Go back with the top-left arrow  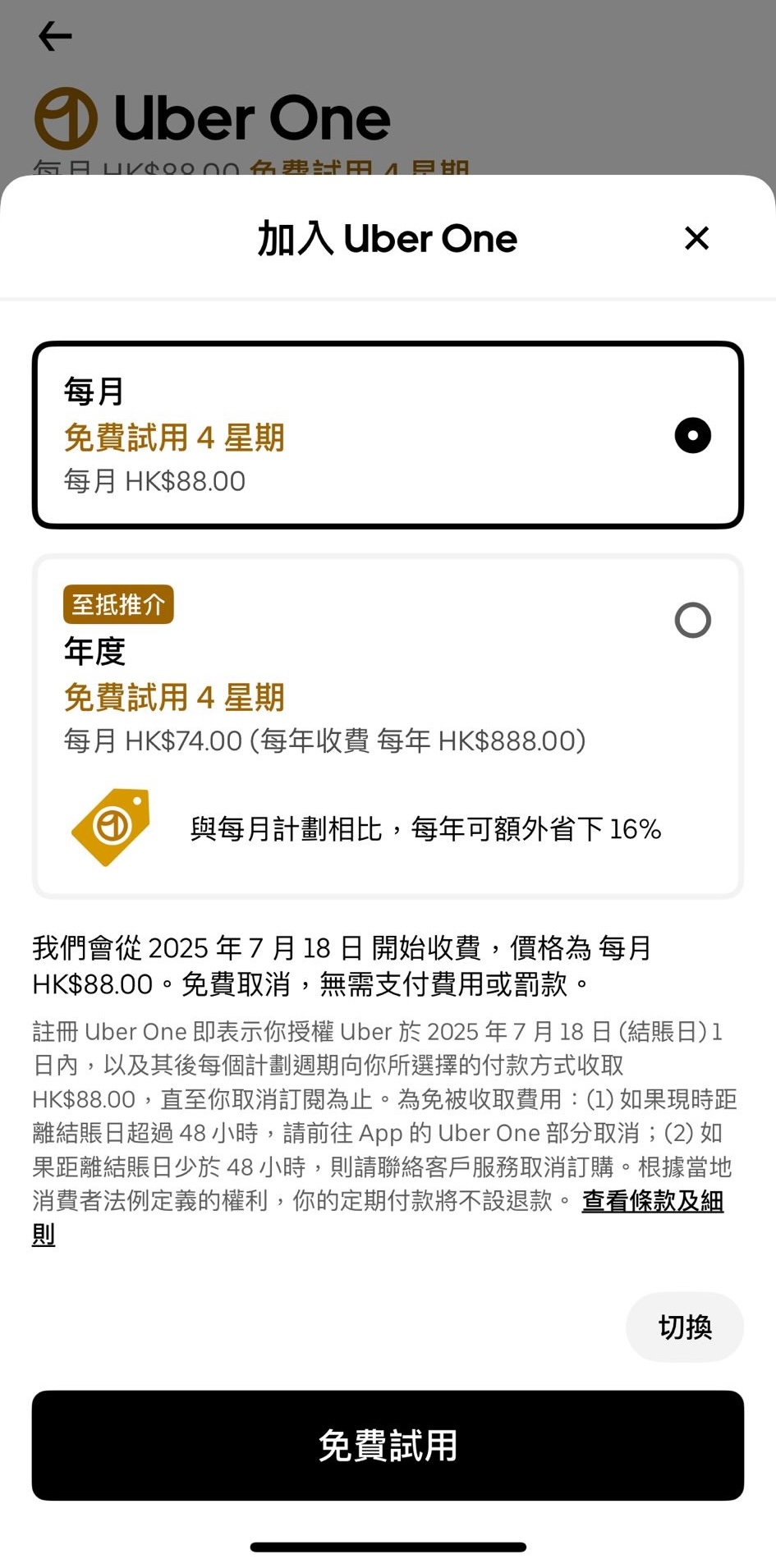coord(55,36)
